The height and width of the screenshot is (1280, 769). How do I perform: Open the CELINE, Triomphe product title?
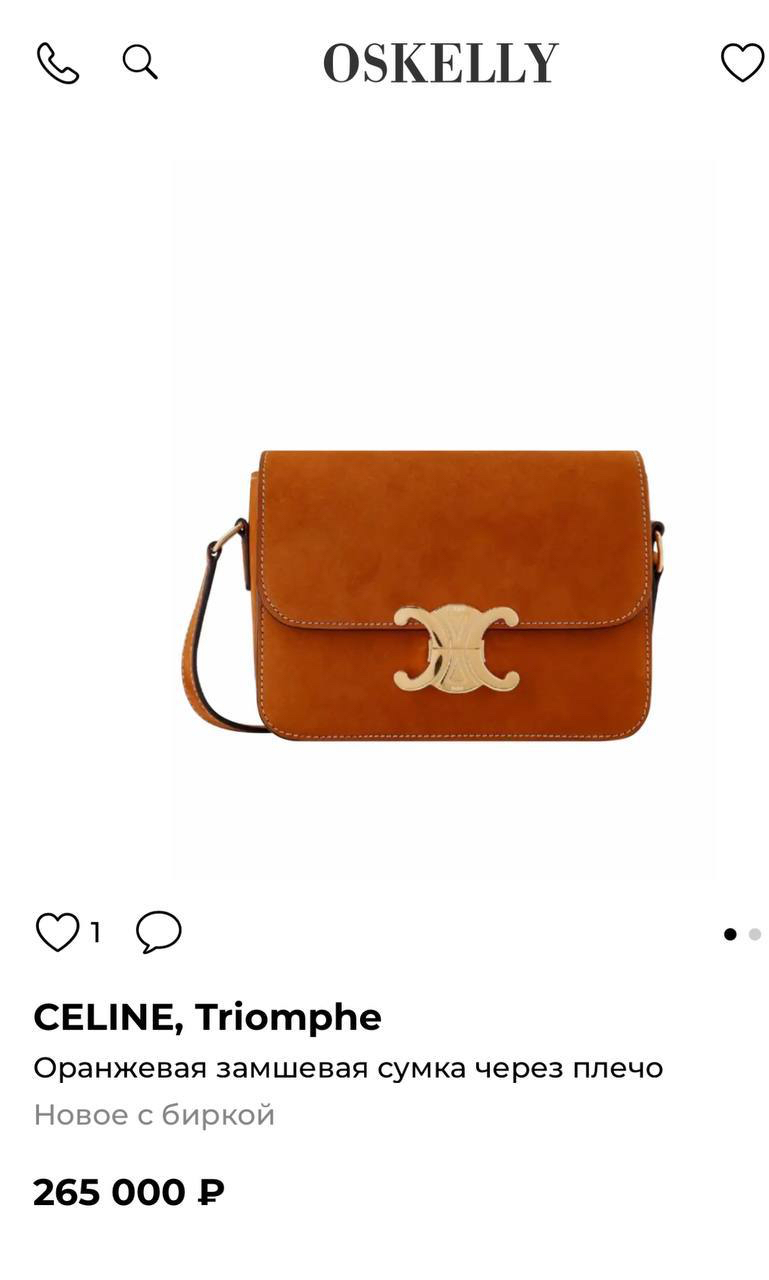coord(207,1016)
